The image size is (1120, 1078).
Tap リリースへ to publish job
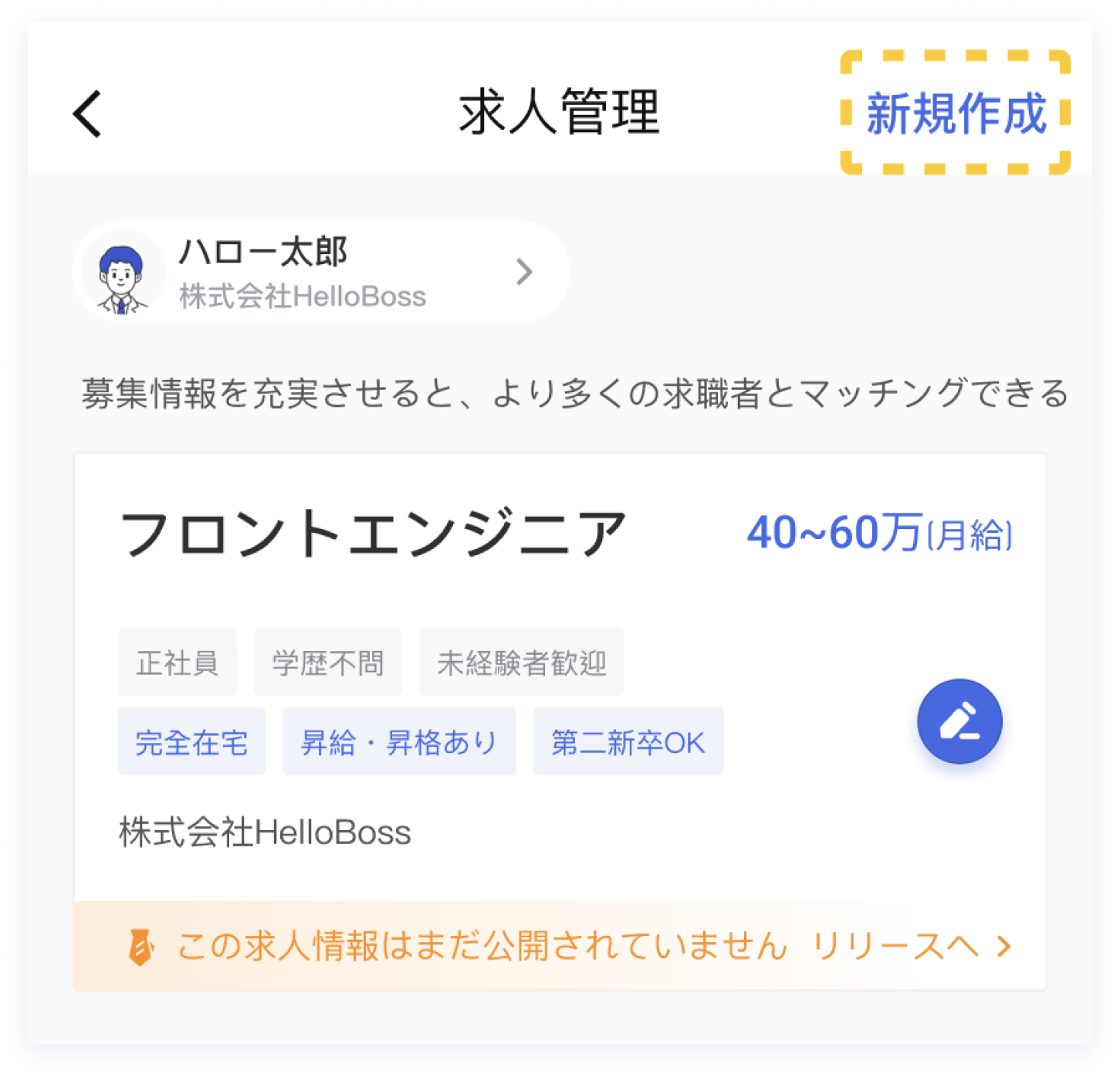tap(911, 947)
